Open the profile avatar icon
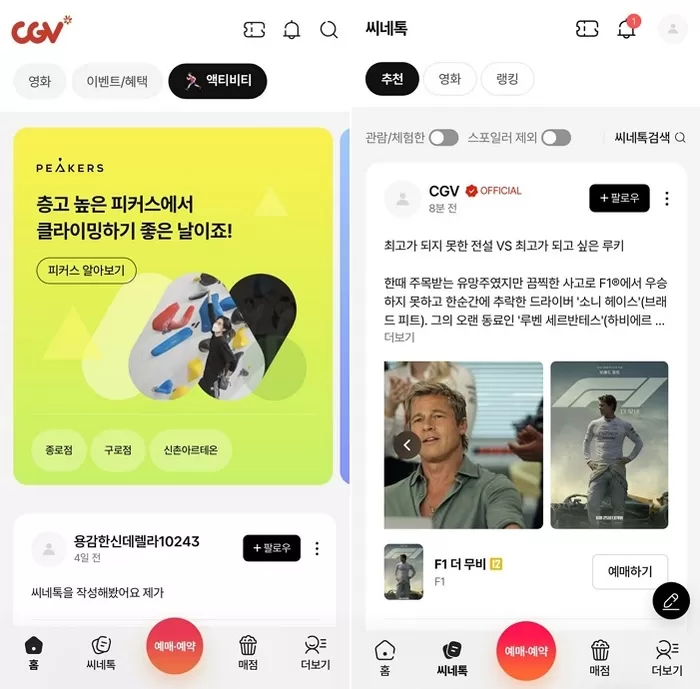The image size is (700, 689). (673, 29)
